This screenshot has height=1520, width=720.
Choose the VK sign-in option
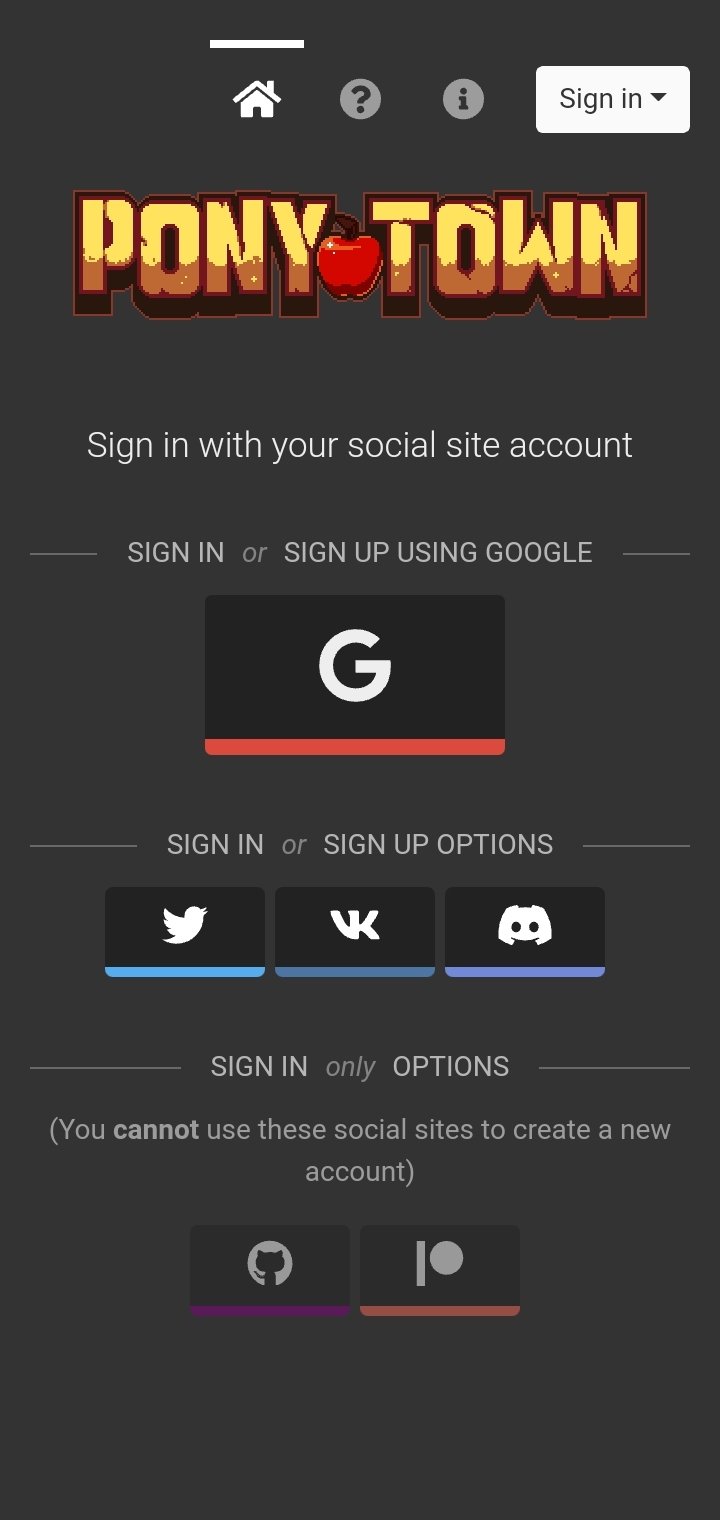point(355,931)
